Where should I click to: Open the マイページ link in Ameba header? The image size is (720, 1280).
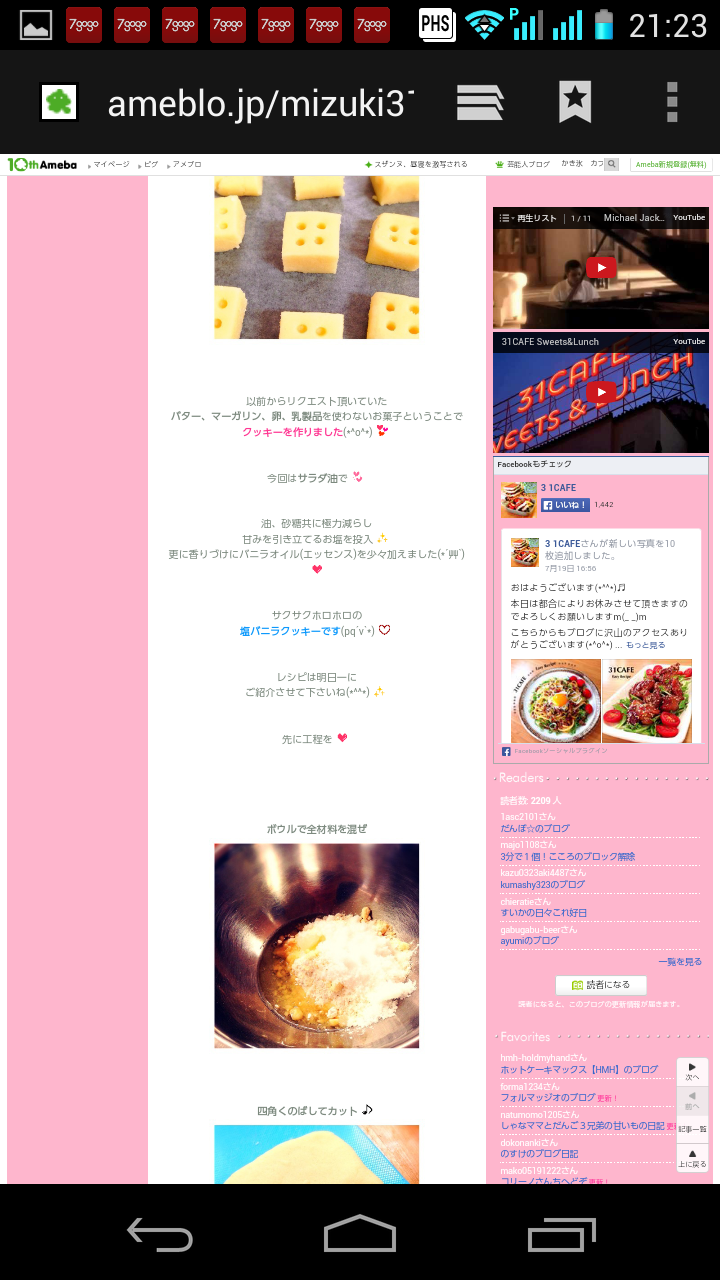(x=112, y=164)
